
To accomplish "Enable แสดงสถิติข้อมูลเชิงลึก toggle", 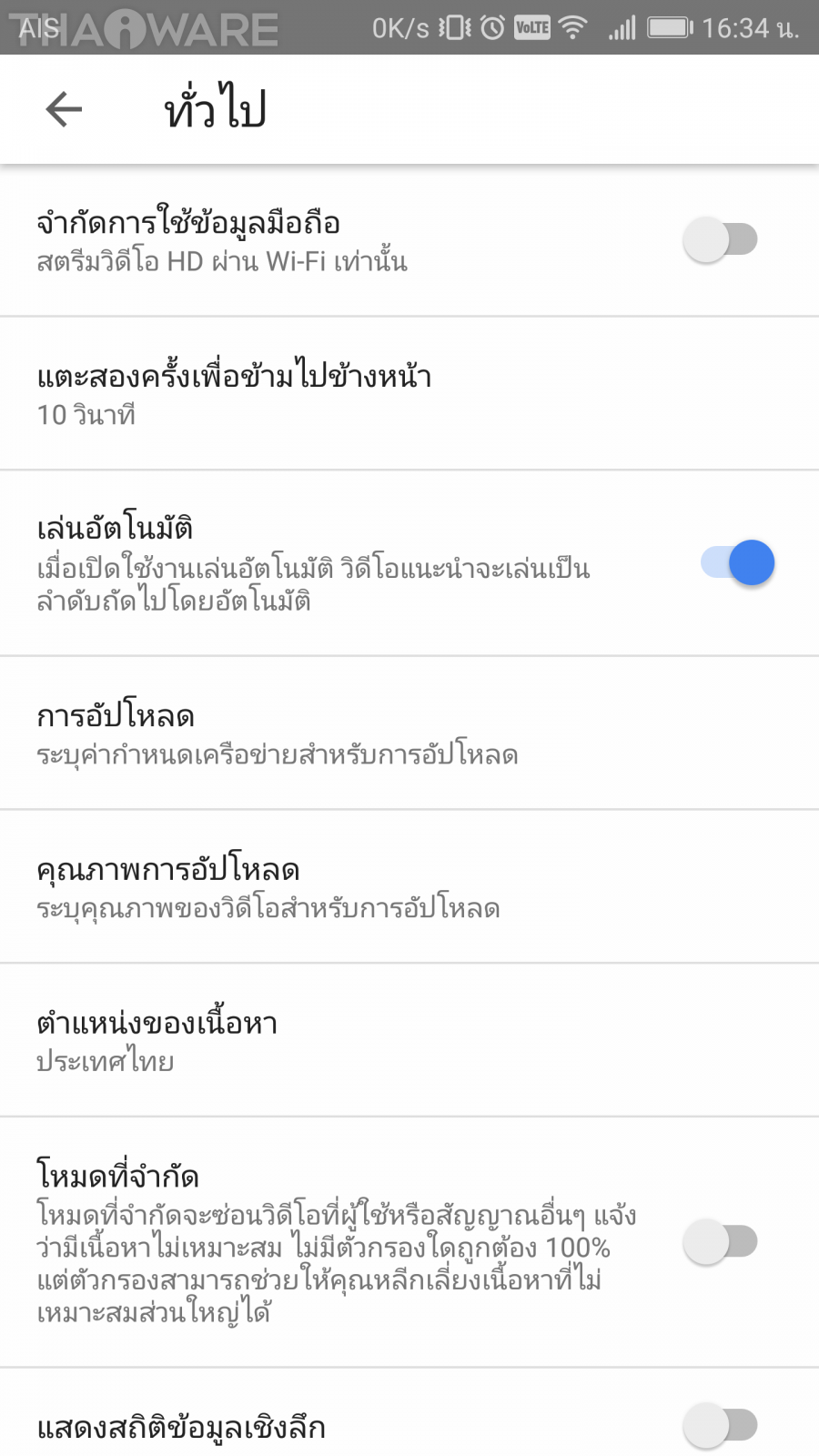I will (x=721, y=1426).
